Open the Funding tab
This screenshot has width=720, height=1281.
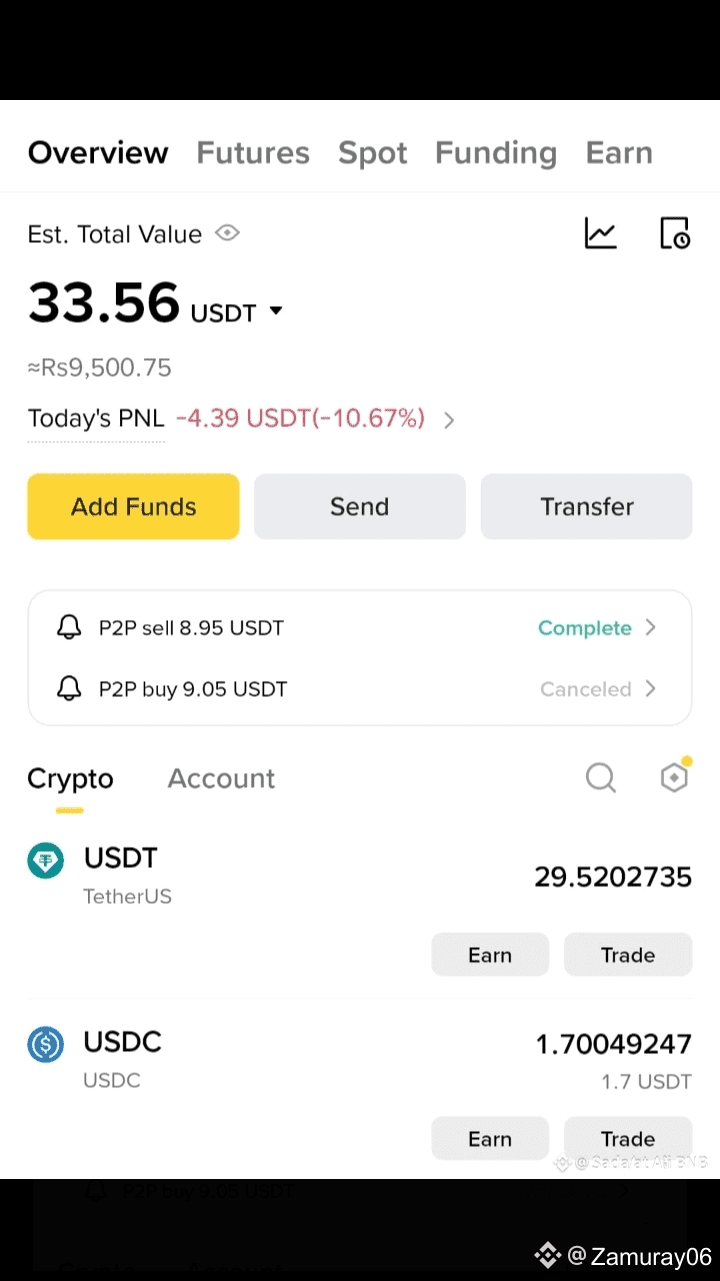(496, 153)
